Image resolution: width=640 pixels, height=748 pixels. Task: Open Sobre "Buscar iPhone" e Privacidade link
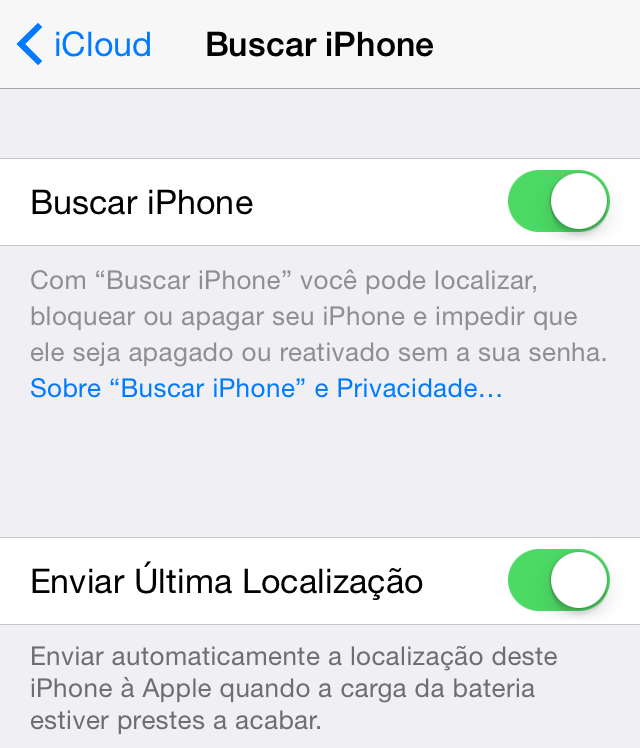tap(266, 389)
